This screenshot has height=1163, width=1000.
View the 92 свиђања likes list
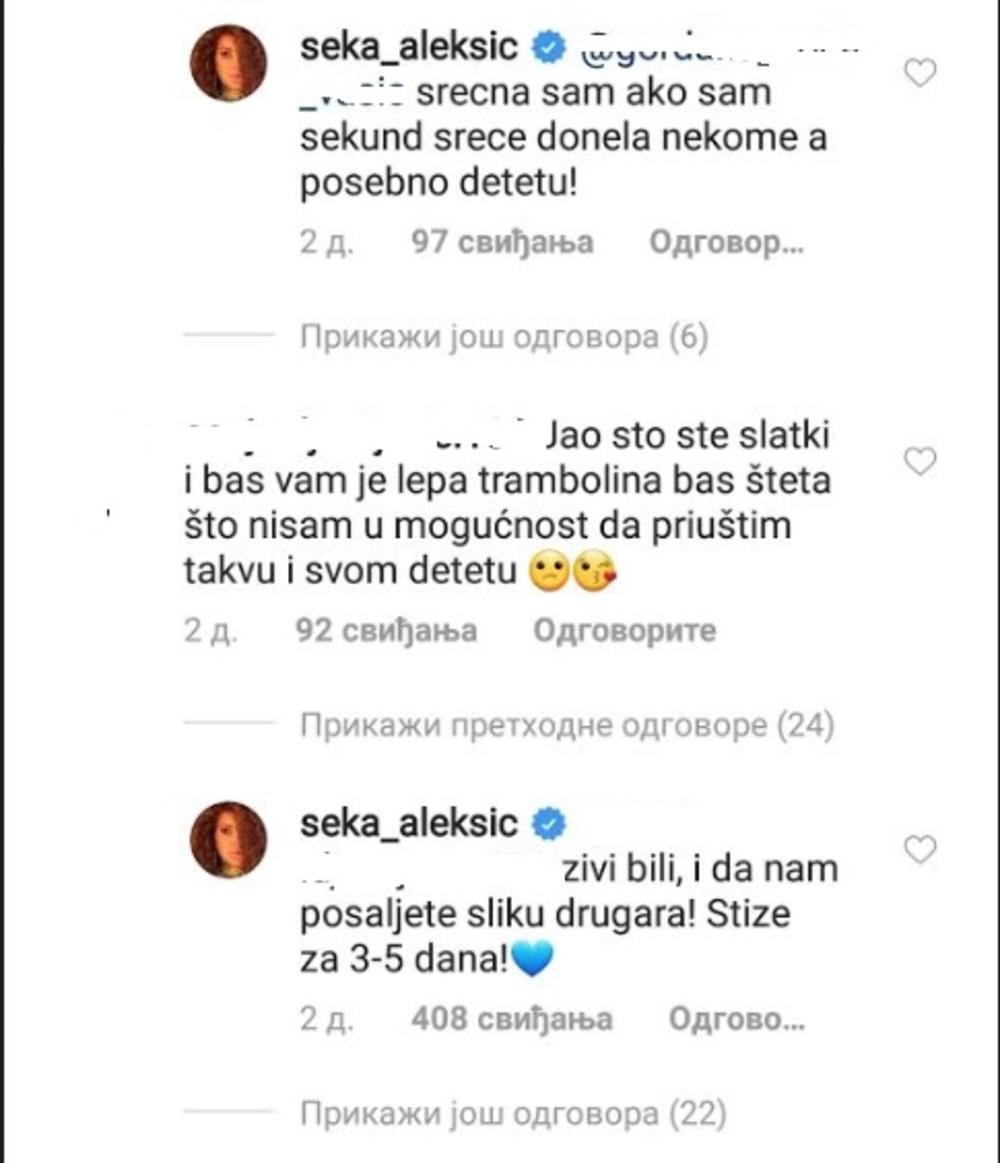pos(387,631)
